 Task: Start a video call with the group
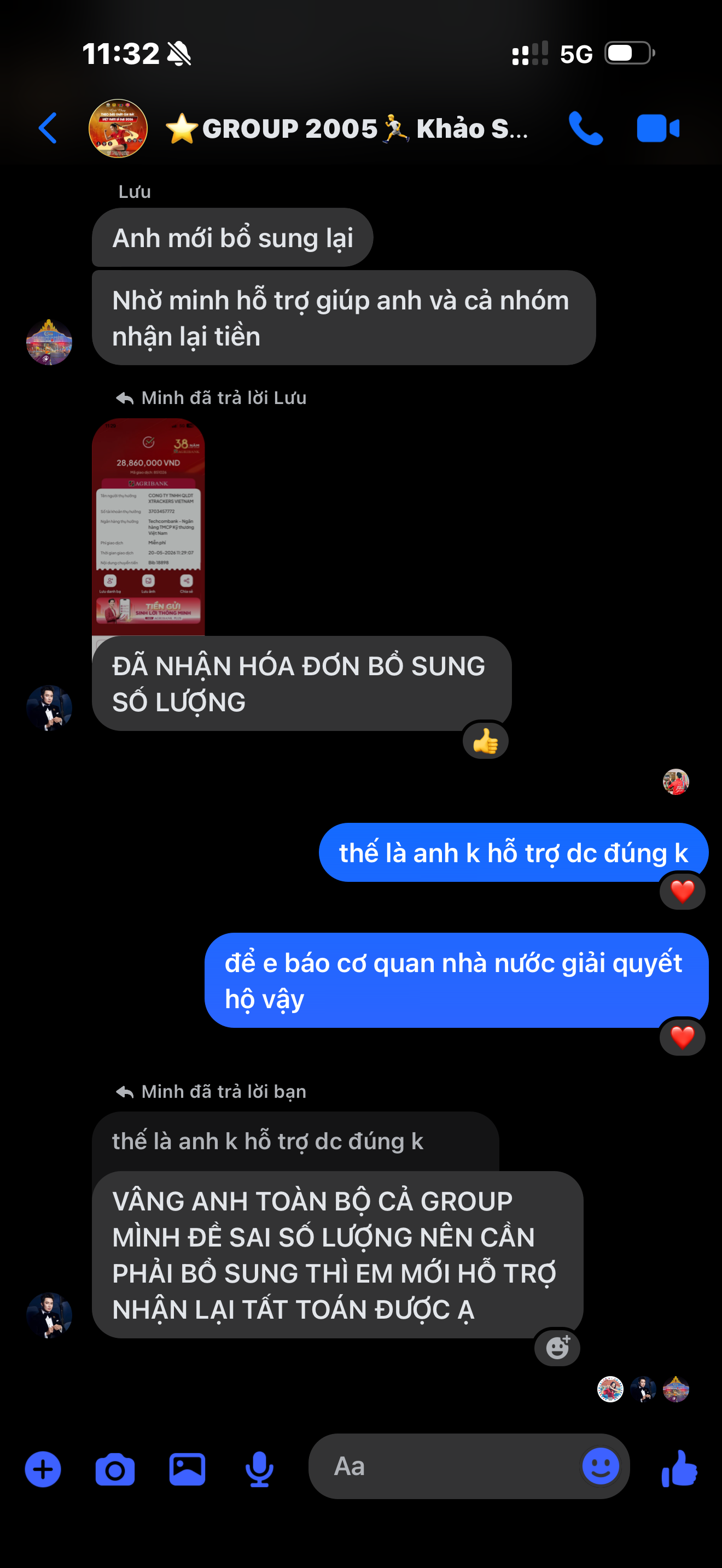point(658,128)
